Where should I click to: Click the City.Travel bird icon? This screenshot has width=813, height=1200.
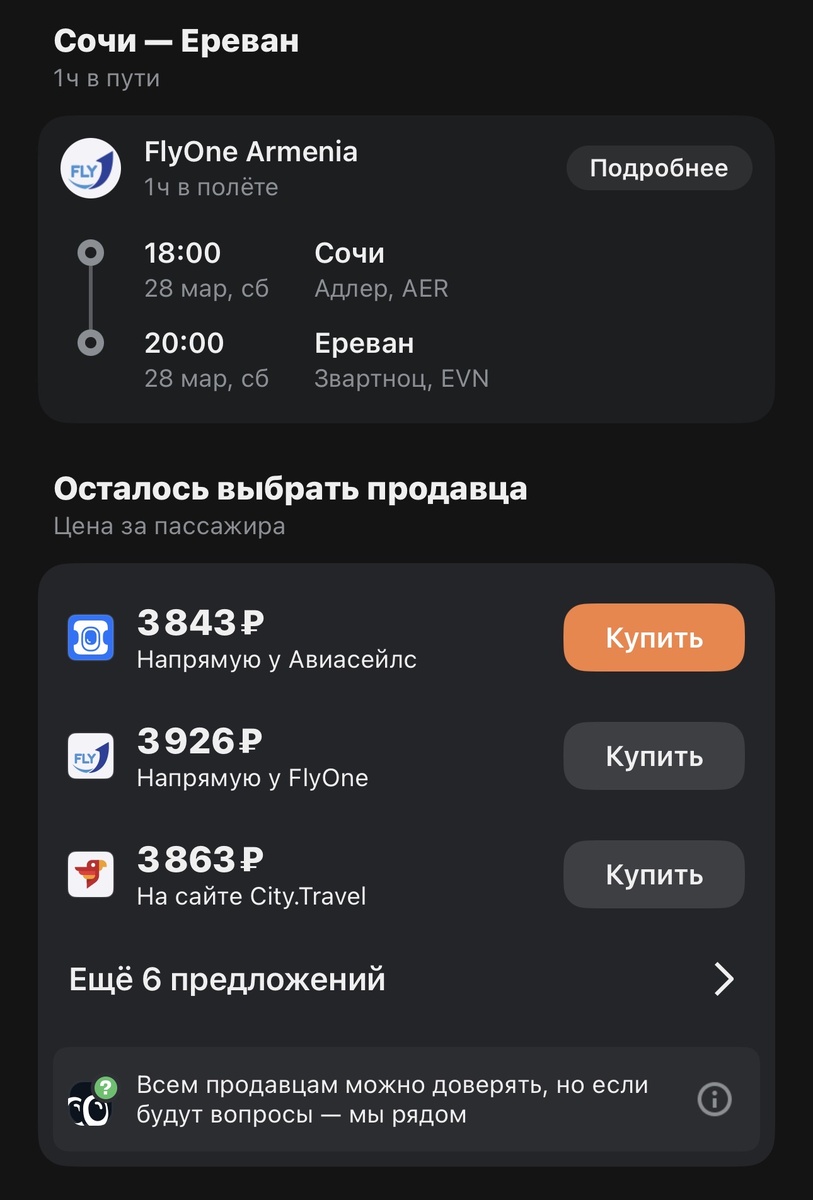(x=90, y=874)
